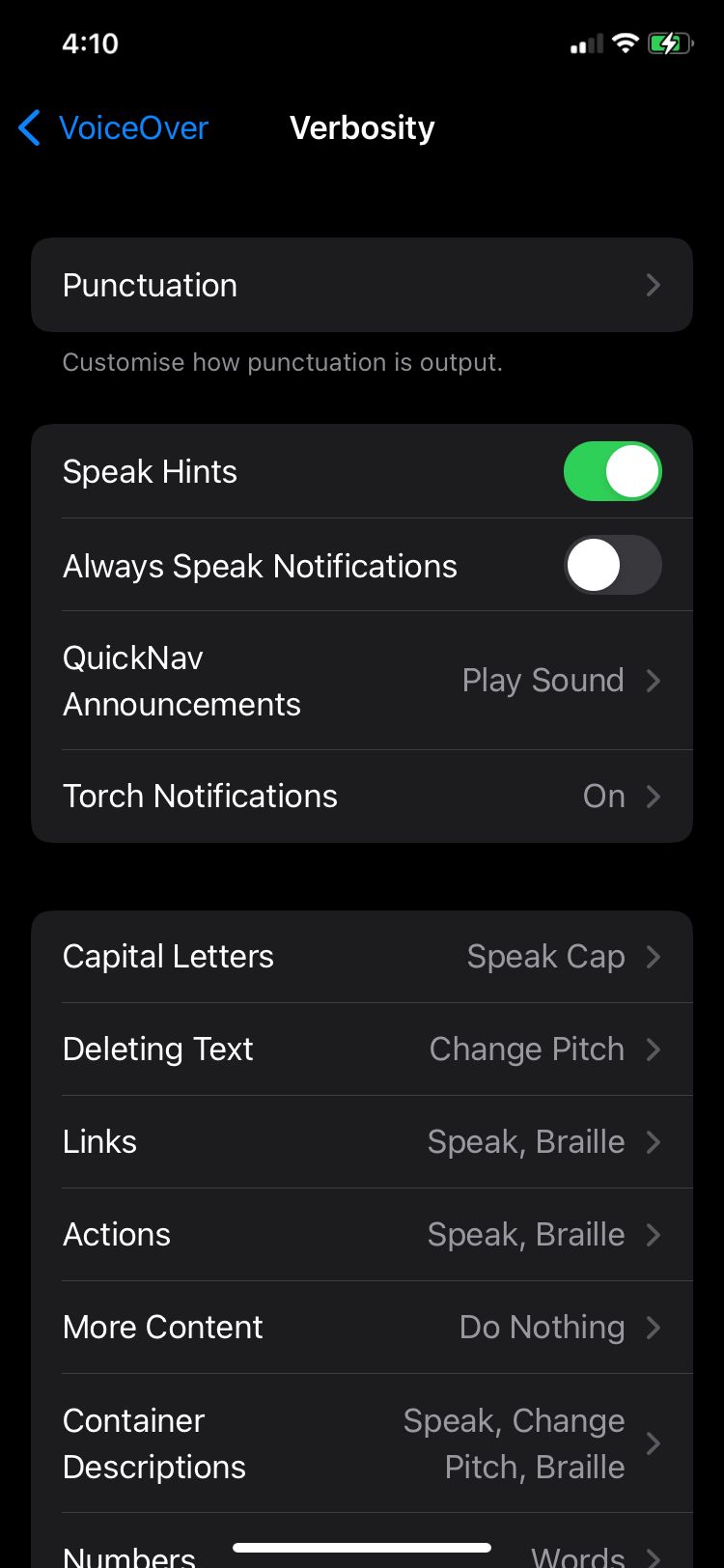Enable Always Speak Notifications
This screenshot has height=1568, width=724.
(613, 565)
